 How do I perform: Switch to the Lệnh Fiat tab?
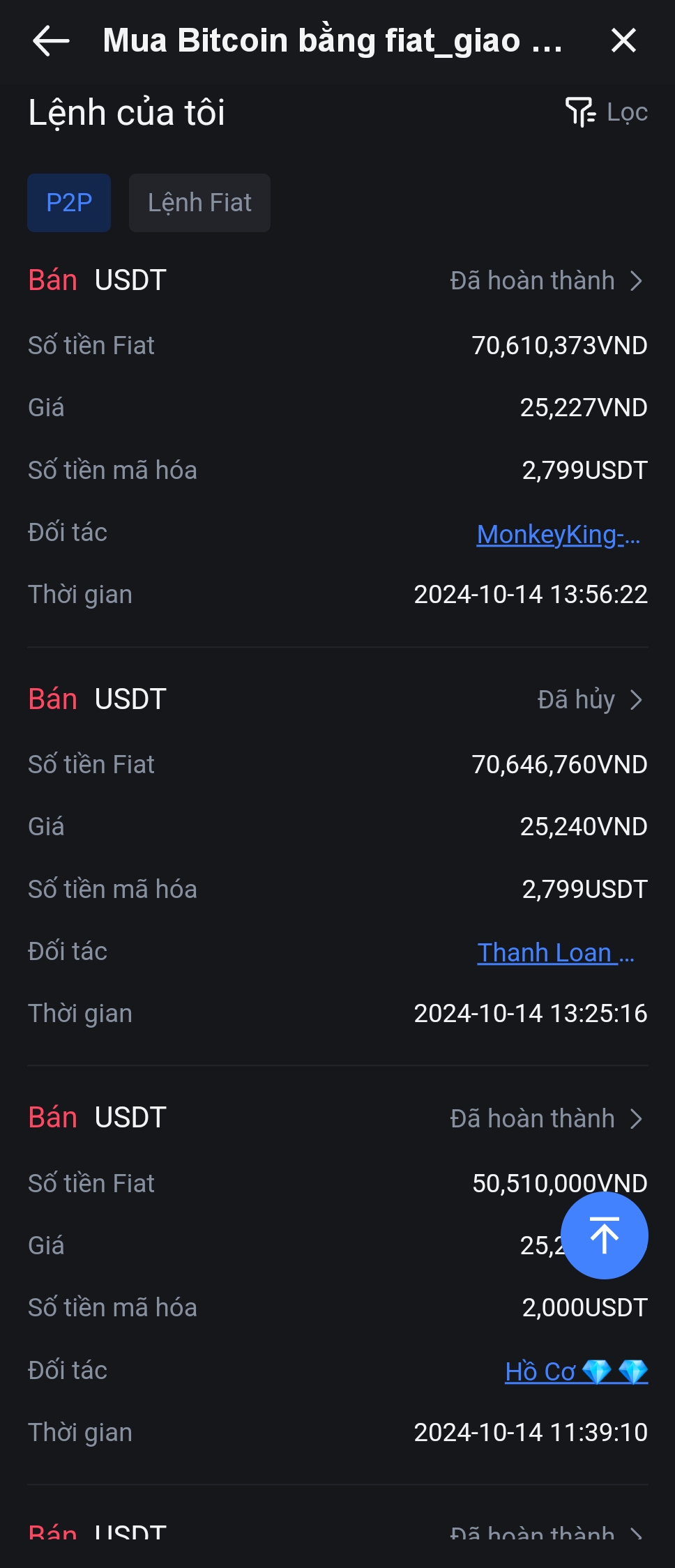199,203
